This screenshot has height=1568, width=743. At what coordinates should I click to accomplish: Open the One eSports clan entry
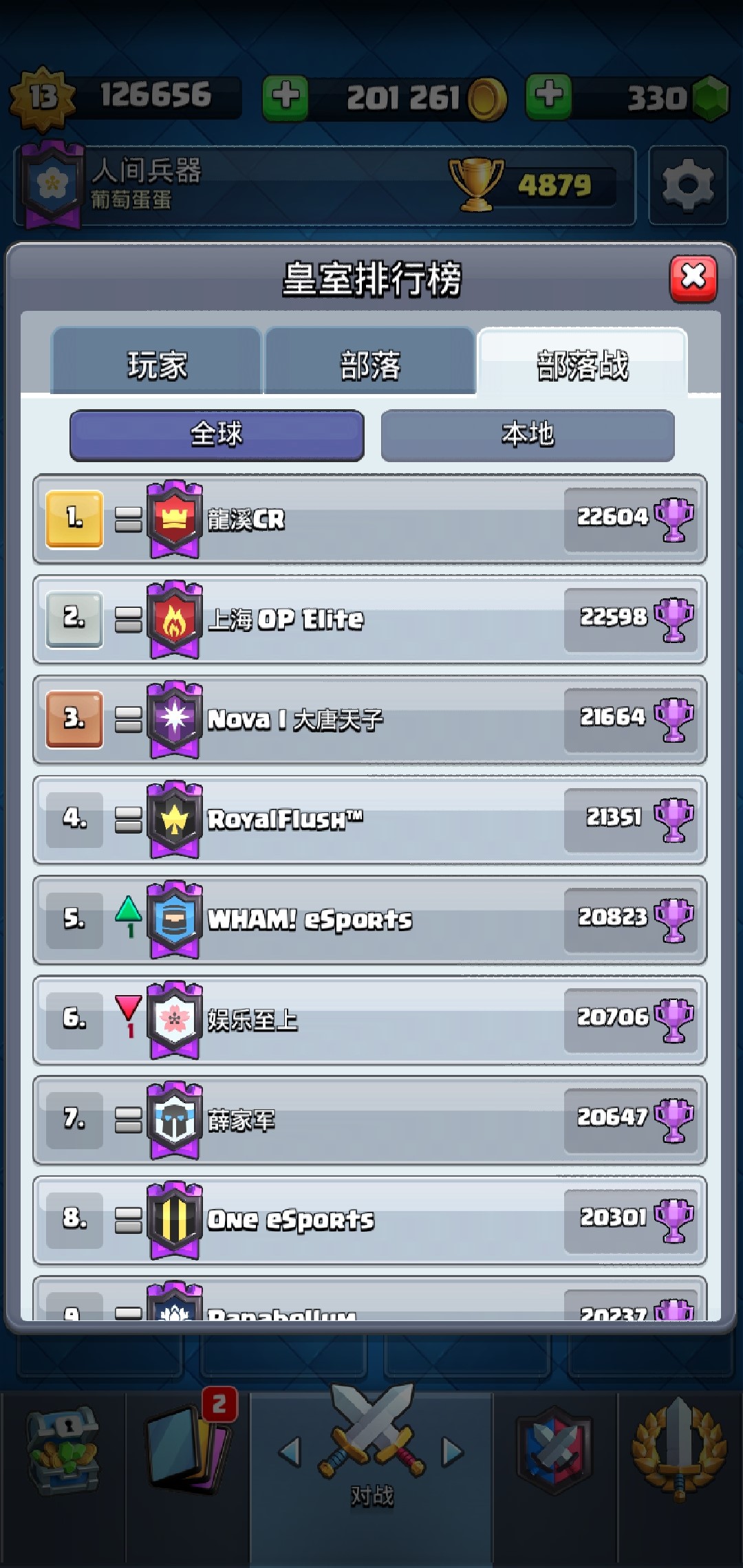click(370, 1219)
